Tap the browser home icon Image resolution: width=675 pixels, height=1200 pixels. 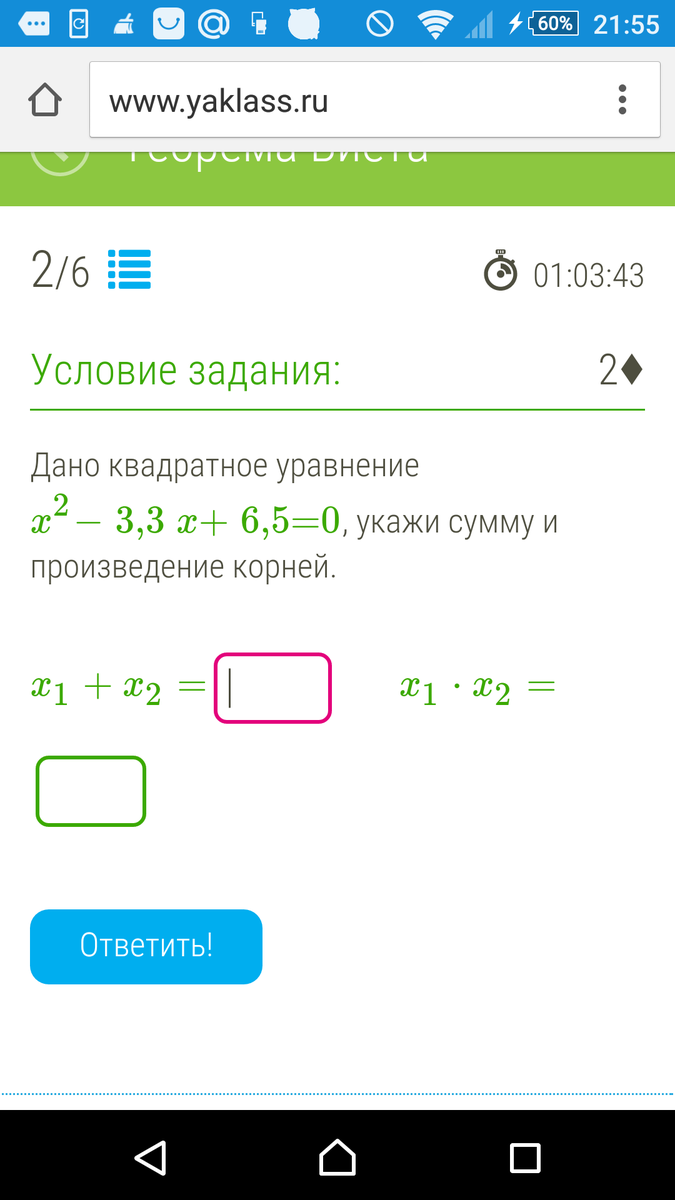45,100
